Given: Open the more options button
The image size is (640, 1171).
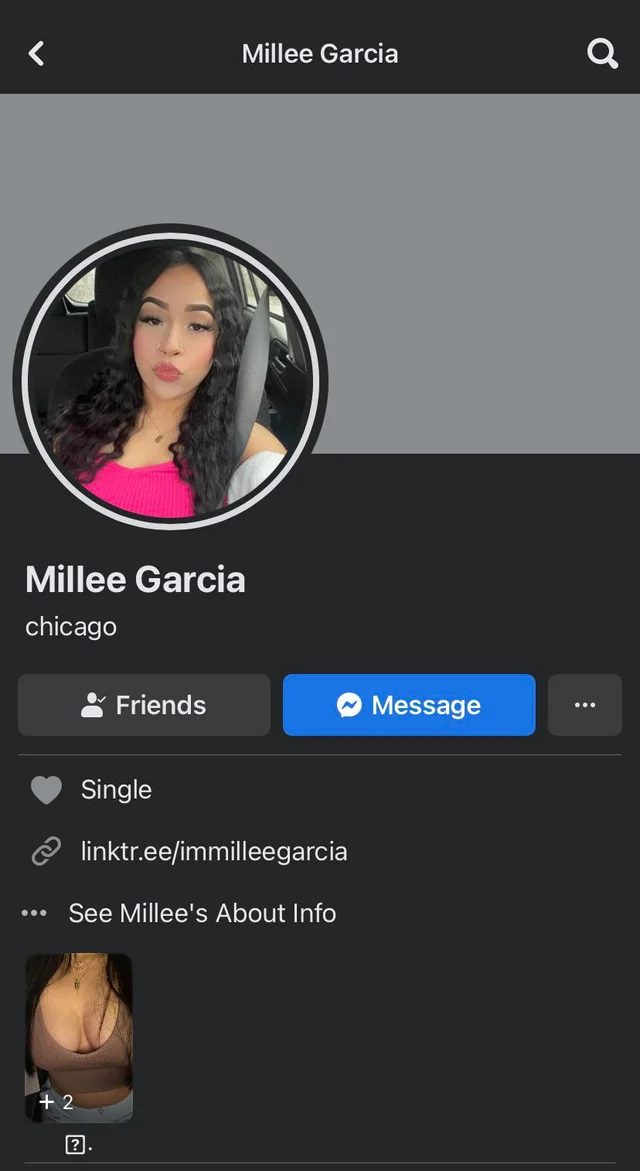Looking at the screenshot, I should [585, 705].
